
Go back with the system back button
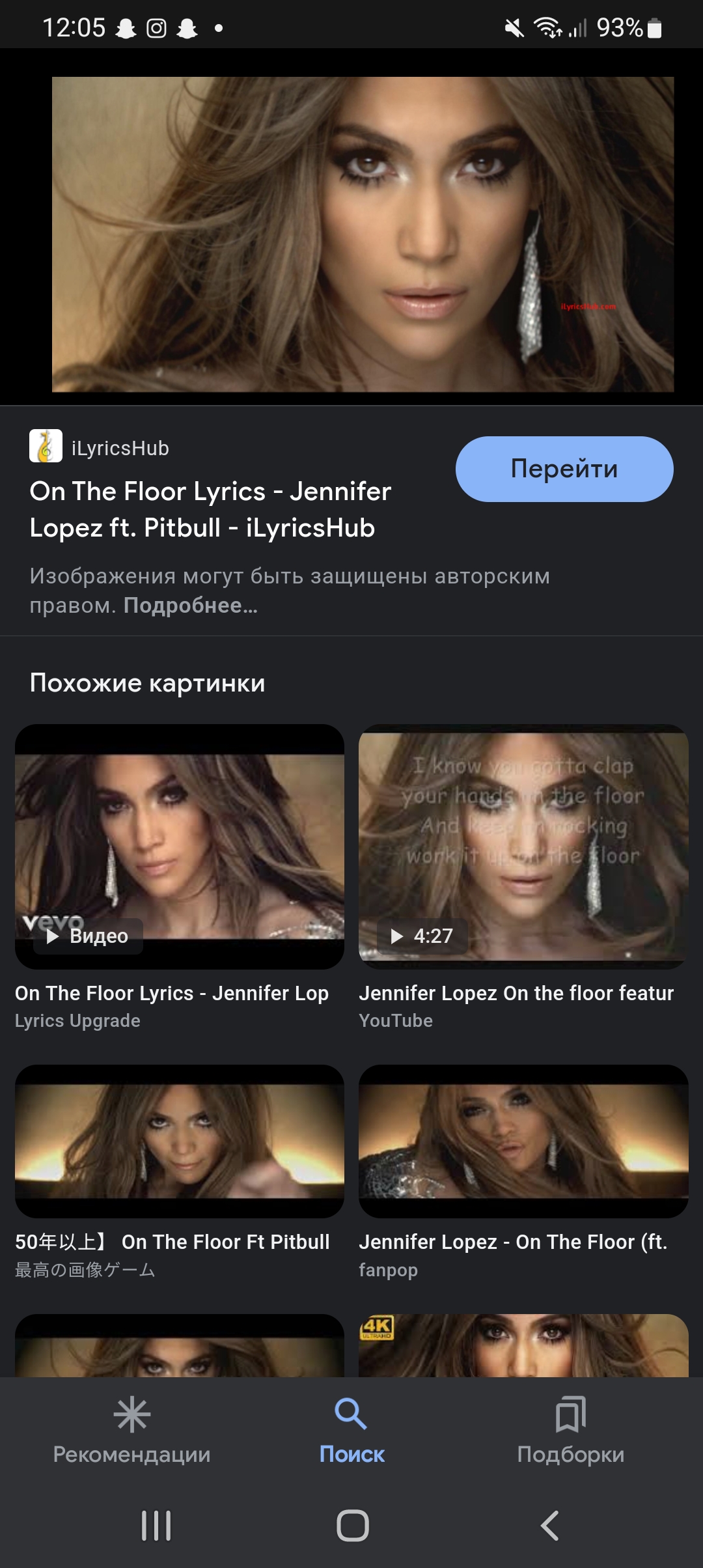(x=549, y=1525)
